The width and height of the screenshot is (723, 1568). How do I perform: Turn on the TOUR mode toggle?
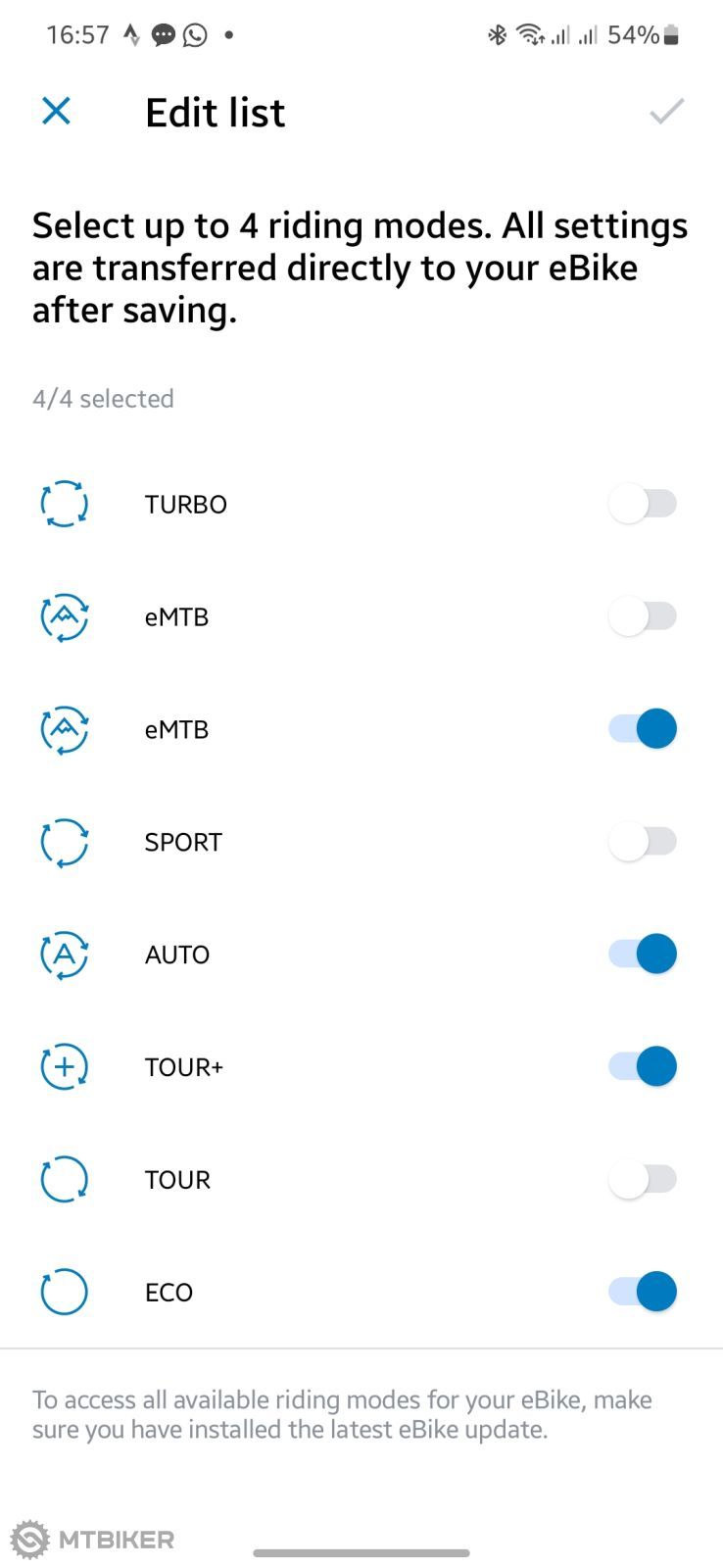(x=642, y=1179)
